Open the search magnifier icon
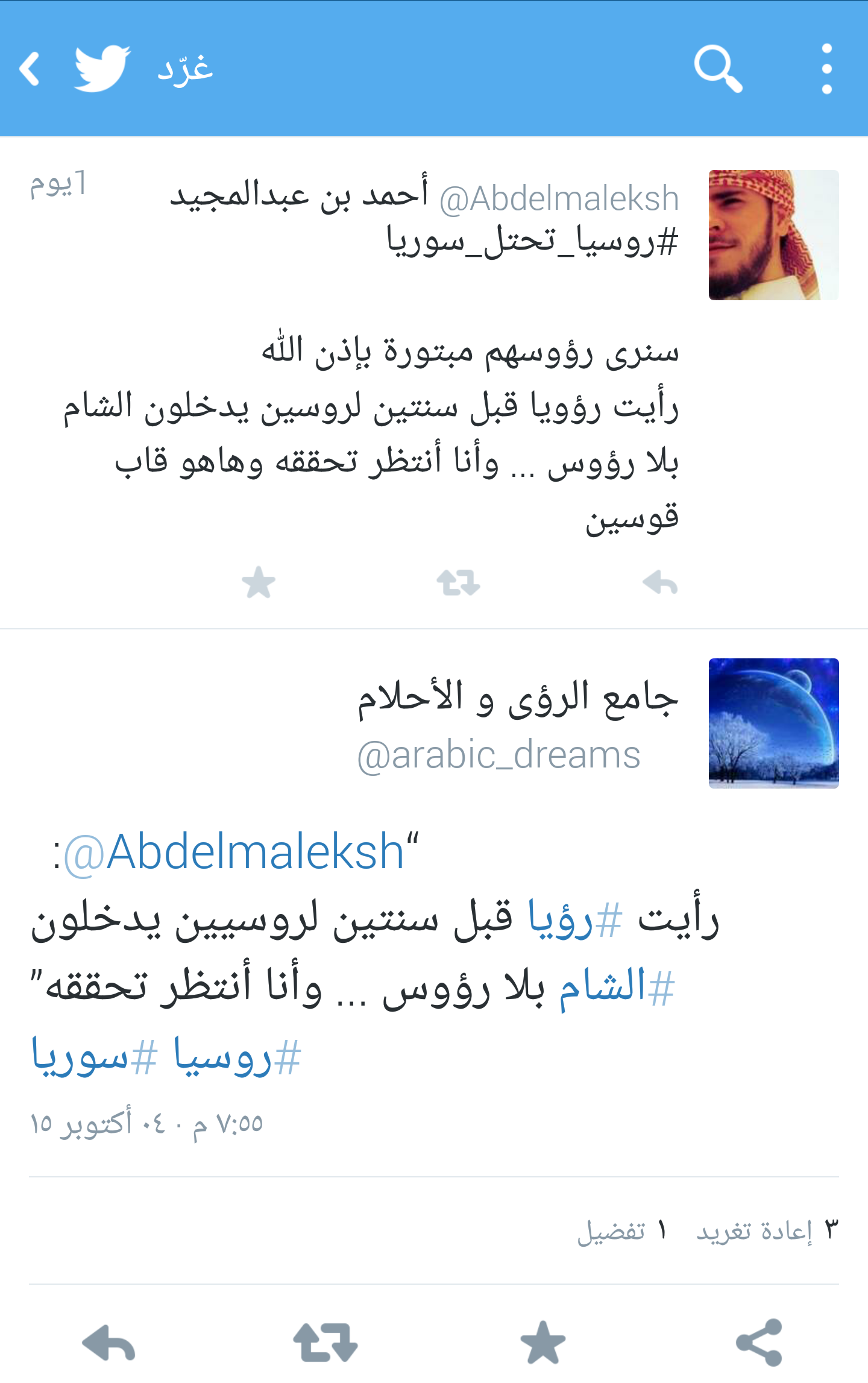Viewport: 868px width, 1383px height. click(x=717, y=68)
